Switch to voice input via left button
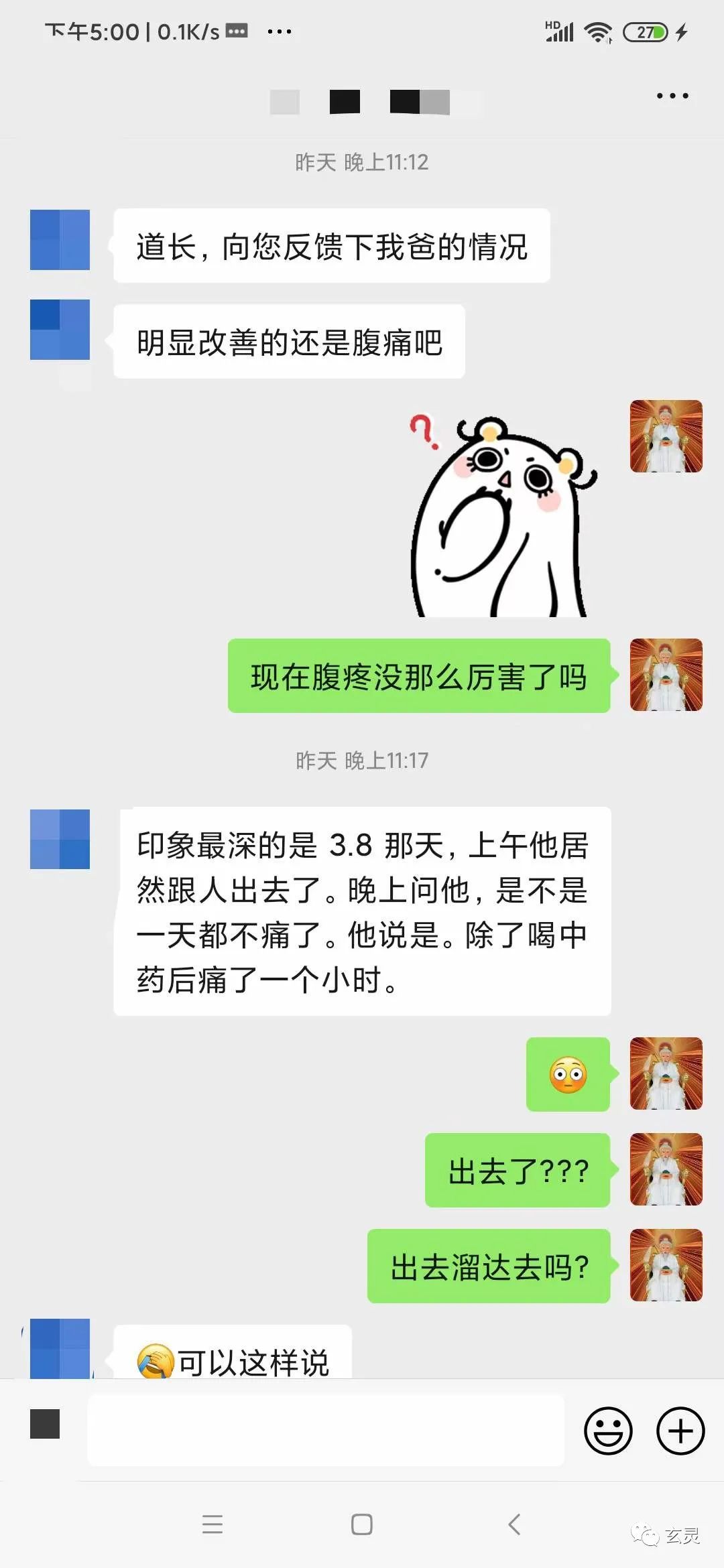Viewport: 724px width, 1568px height. point(45,1423)
